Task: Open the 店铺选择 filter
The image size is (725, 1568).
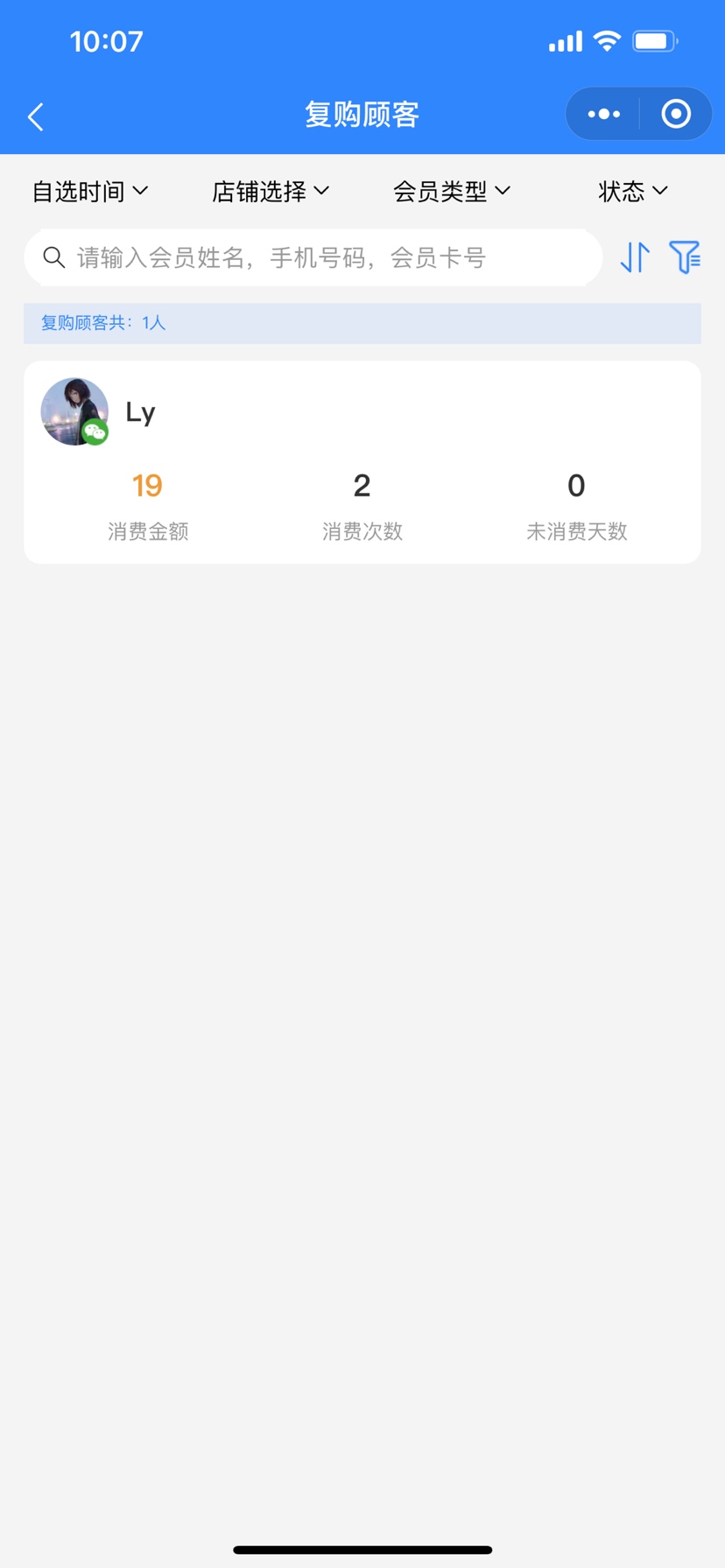Action: pyautogui.click(x=271, y=191)
